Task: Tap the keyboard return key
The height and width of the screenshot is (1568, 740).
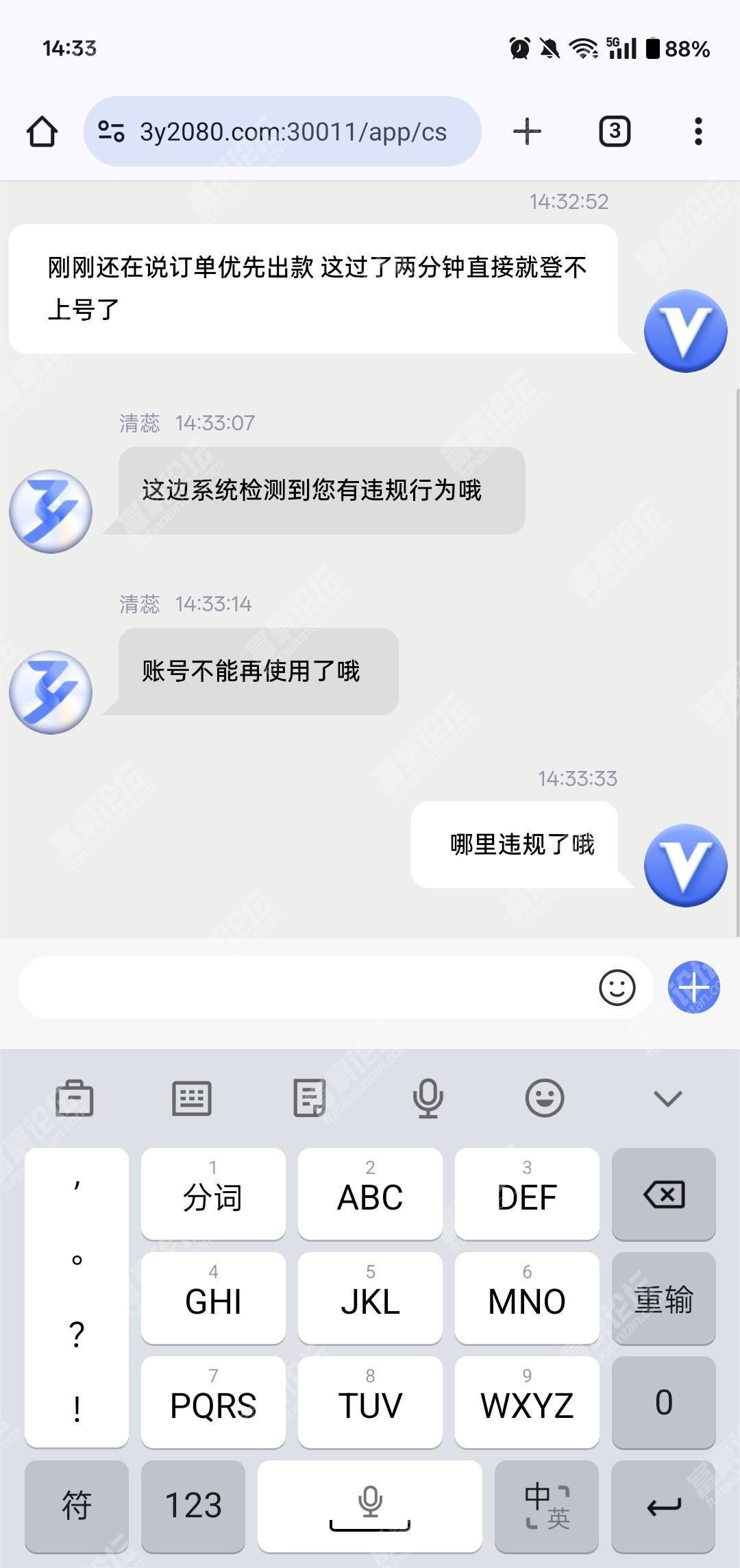Action: click(x=663, y=1506)
